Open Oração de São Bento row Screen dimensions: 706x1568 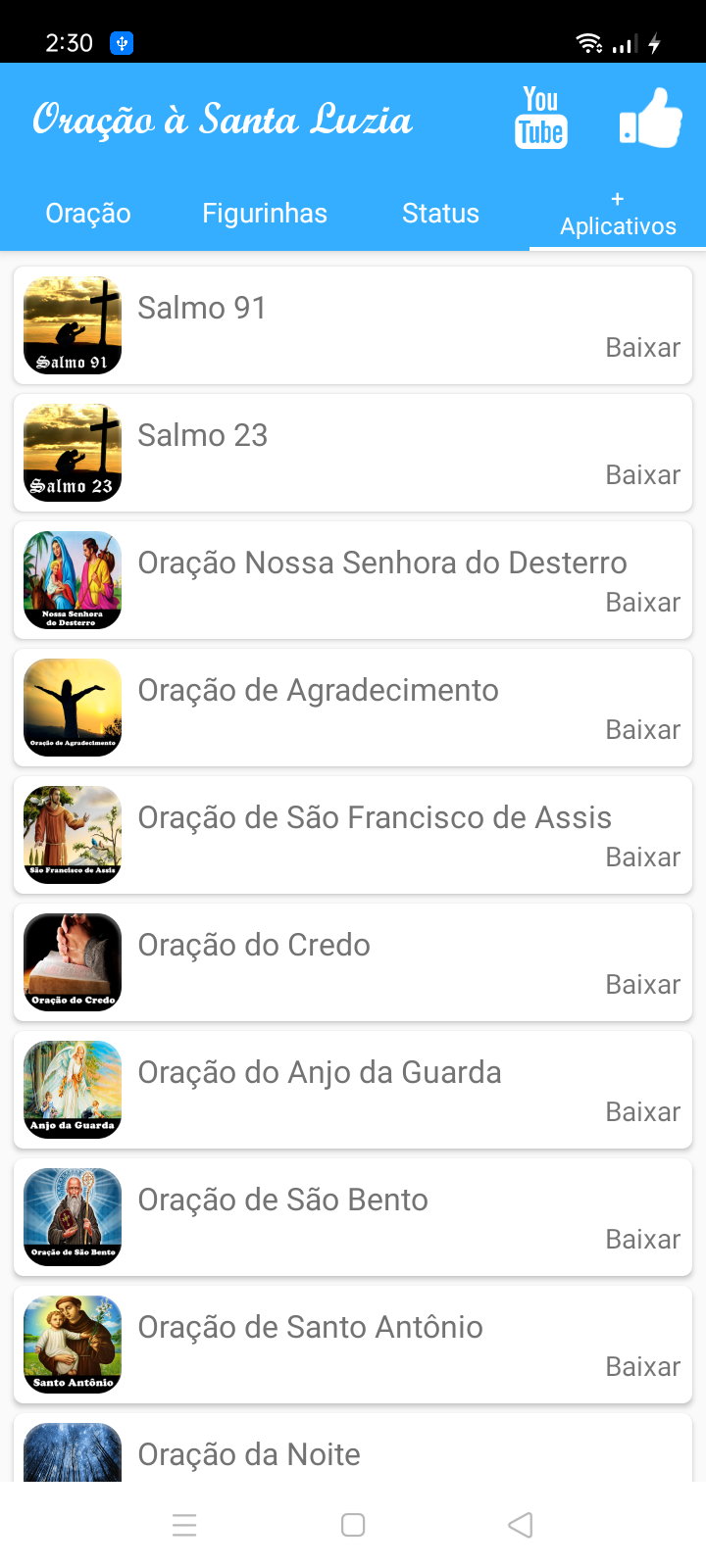[x=353, y=1217]
